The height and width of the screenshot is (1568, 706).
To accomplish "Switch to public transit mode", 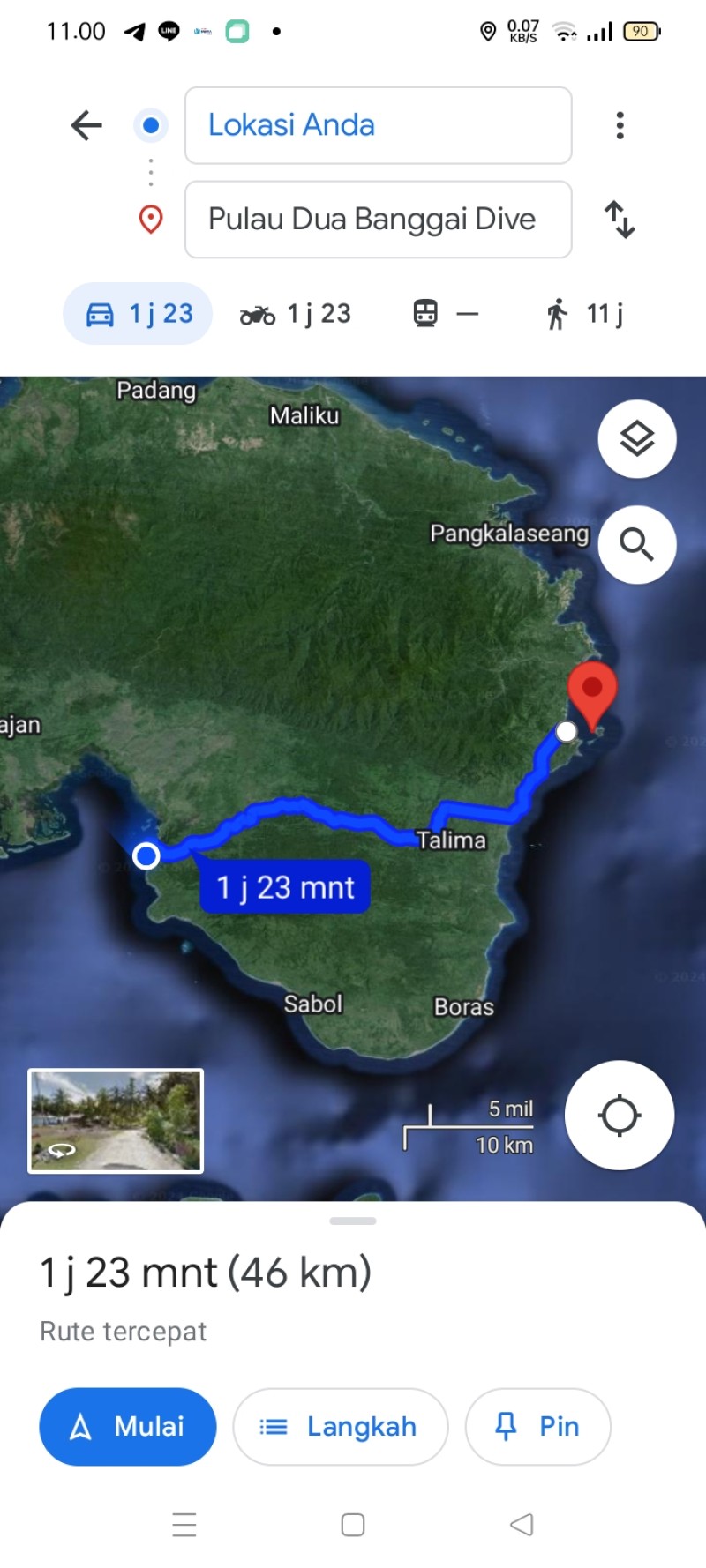I will point(447,314).
